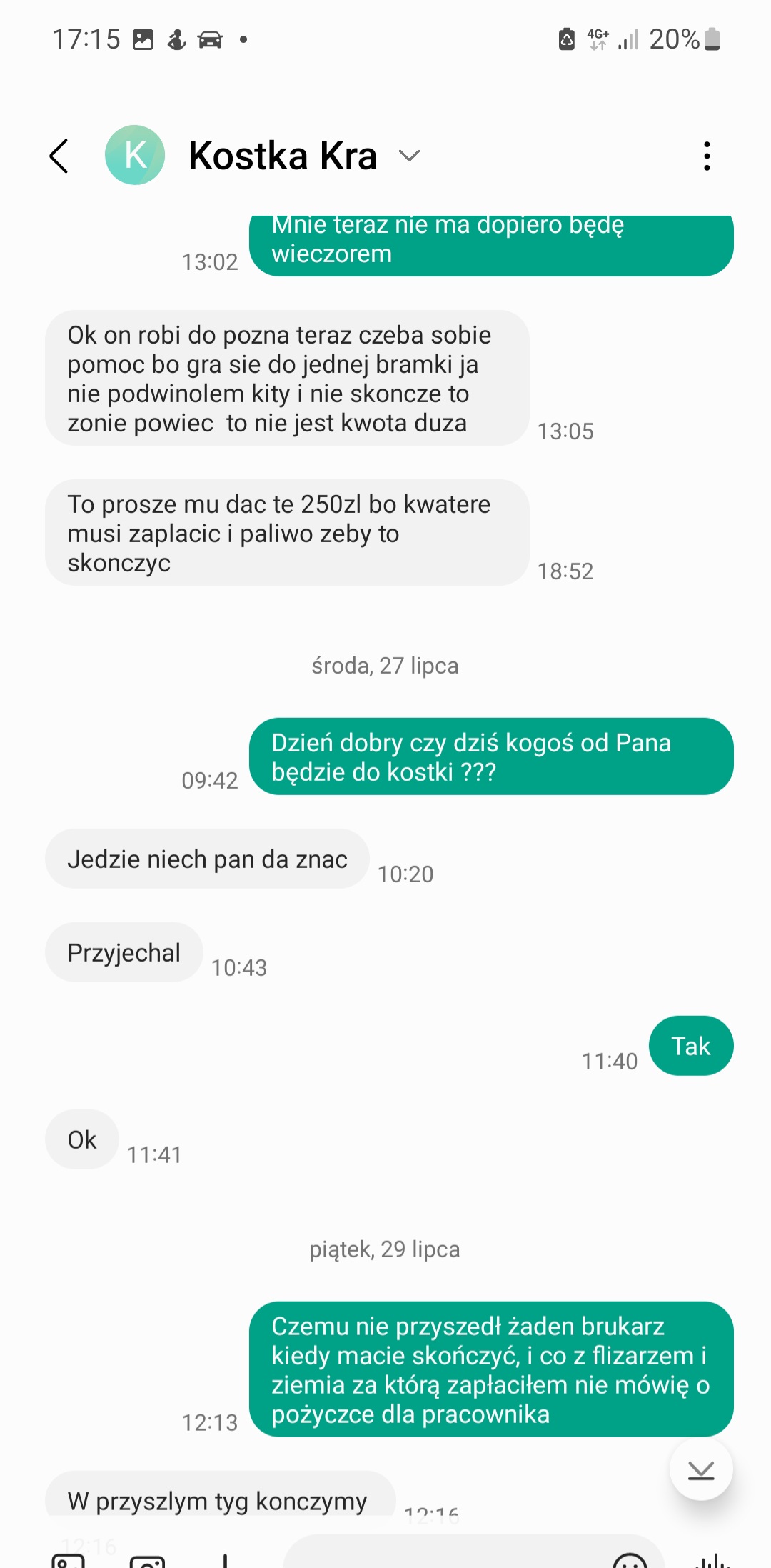Open the gallery attachment icon
Image resolution: width=771 pixels, height=1568 pixels.
coord(69,1561)
